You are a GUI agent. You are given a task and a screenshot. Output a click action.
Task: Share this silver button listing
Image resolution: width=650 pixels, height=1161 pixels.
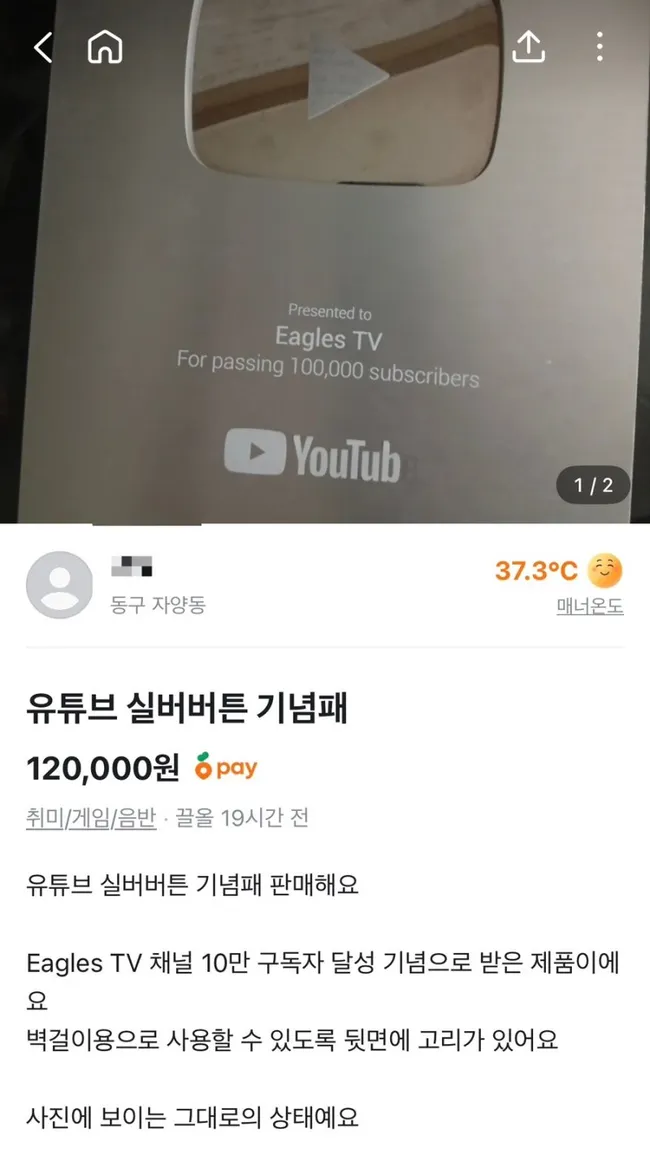(x=528, y=46)
